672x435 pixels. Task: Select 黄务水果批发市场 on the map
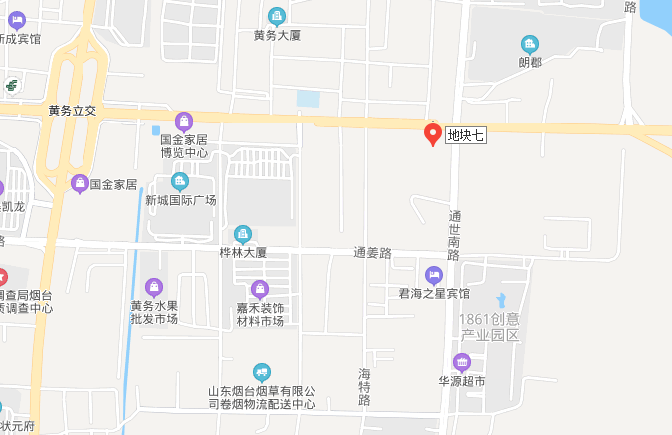tap(154, 287)
